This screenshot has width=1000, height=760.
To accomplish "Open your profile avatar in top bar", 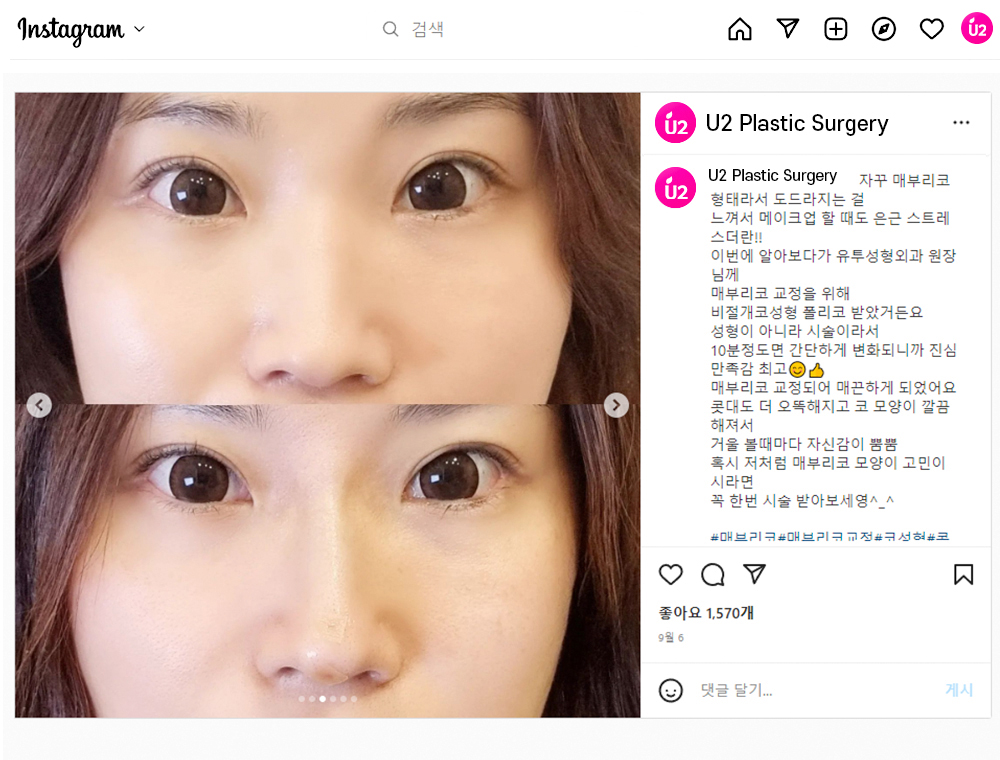I will pyautogui.click(x=977, y=29).
